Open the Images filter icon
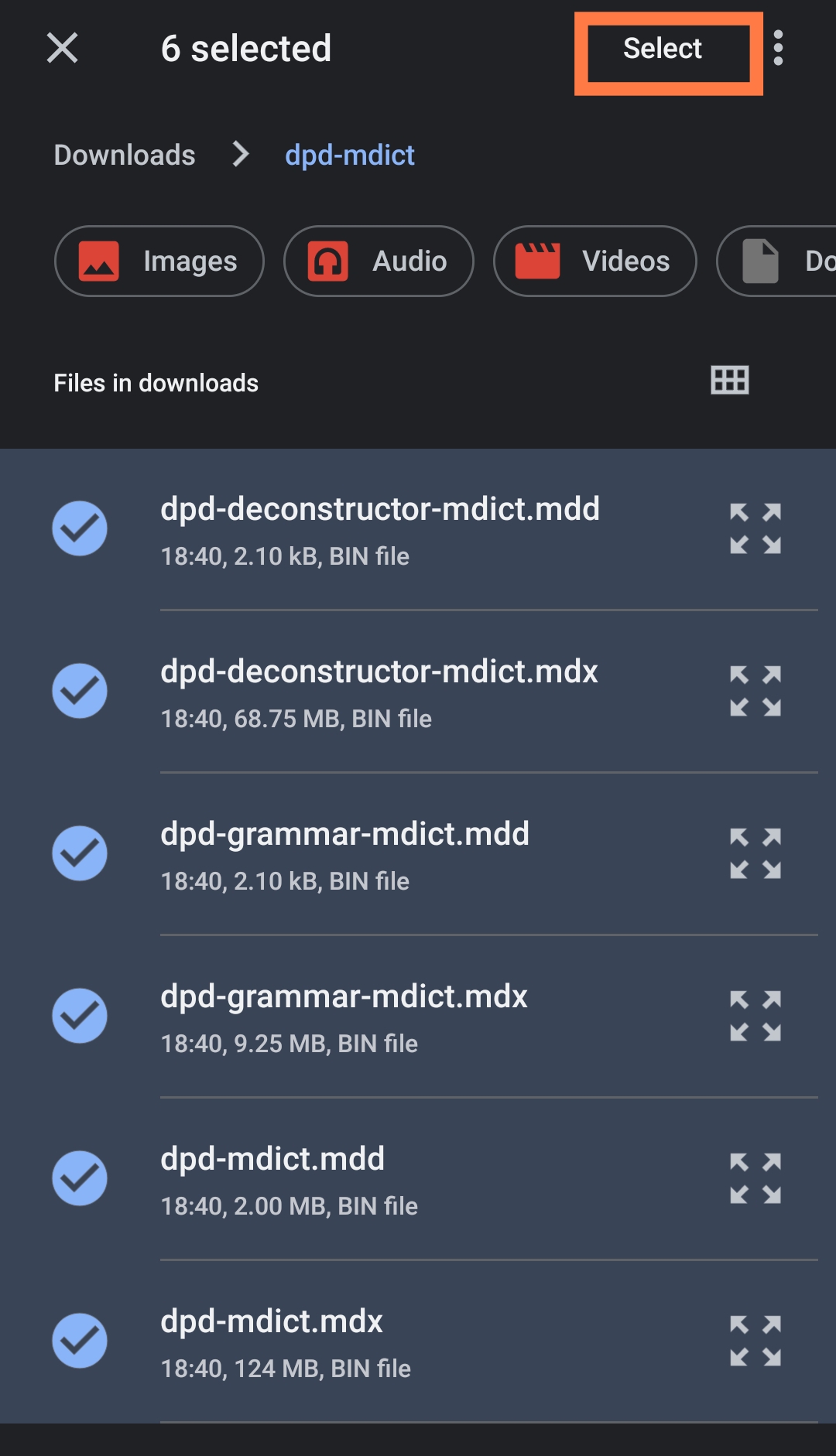The image size is (836, 1456). [98, 261]
